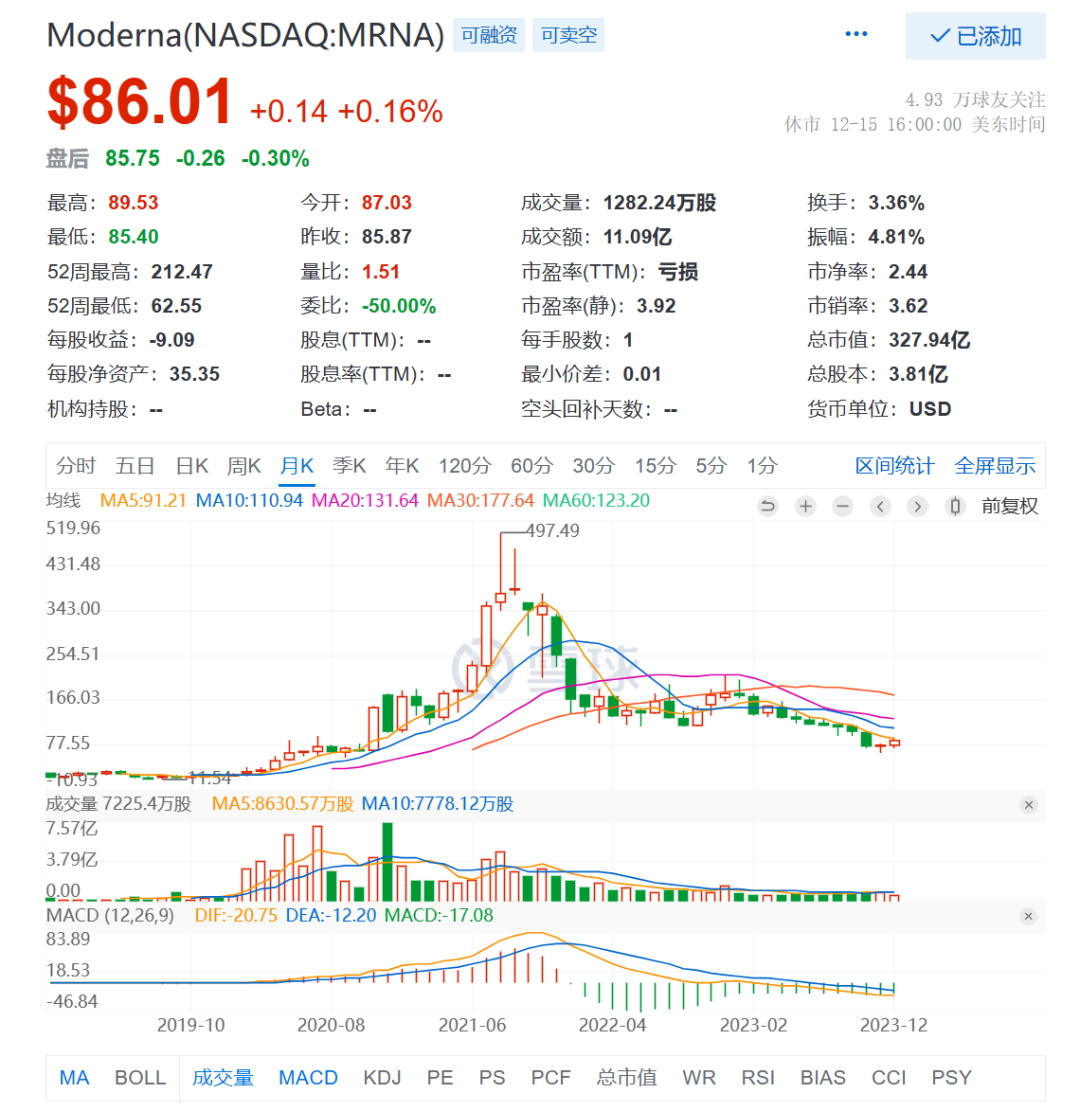The width and height of the screenshot is (1080, 1111).
Task: Reset the chart with the undo arrow icon
Action: coord(768,506)
